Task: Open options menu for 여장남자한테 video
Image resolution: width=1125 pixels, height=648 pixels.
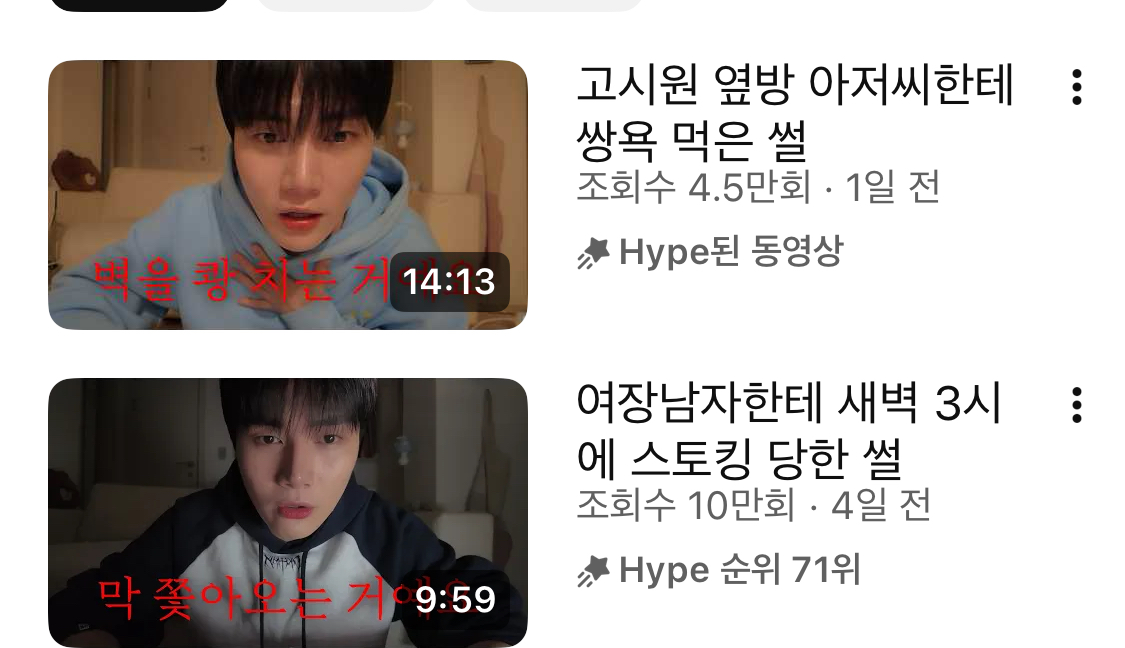Action: [x=1076, y=405]
